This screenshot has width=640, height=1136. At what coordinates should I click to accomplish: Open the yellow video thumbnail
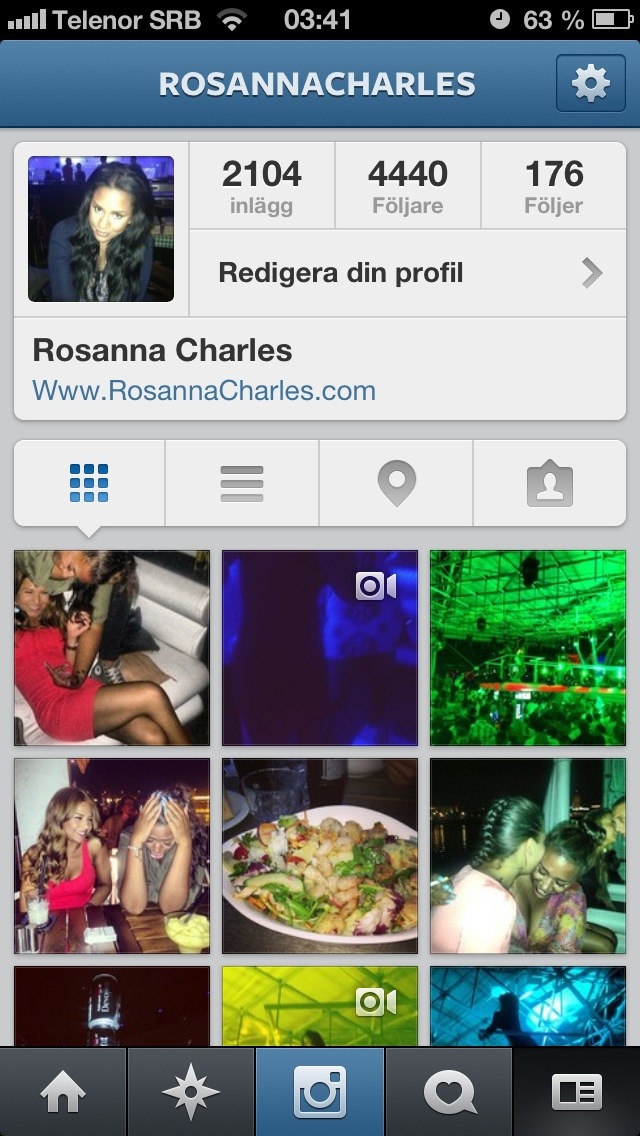pyautogui.click(x=320, y=1005)
